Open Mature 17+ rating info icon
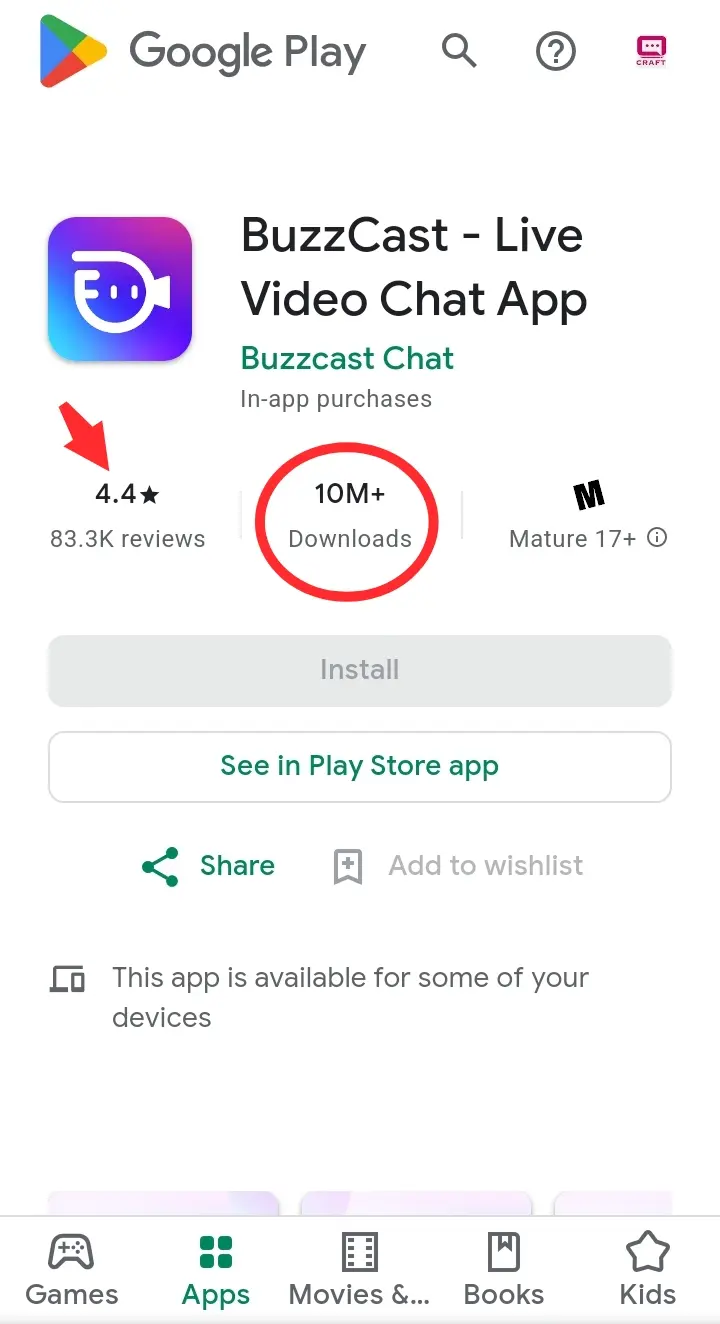The height and width of the screenshot is (1324, 720). (x=657, y=538)
